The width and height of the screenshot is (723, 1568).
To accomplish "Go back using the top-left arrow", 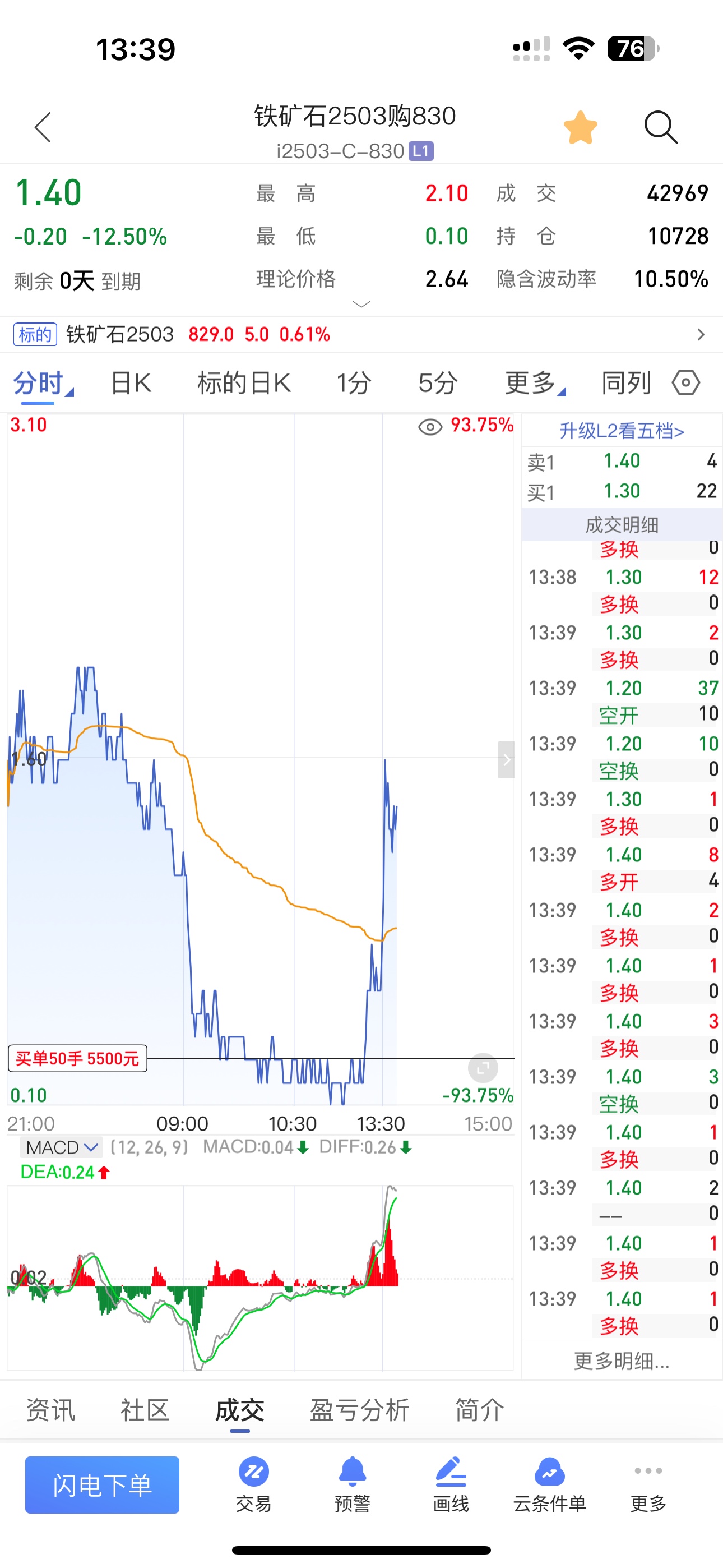I will tap(43, 127).
